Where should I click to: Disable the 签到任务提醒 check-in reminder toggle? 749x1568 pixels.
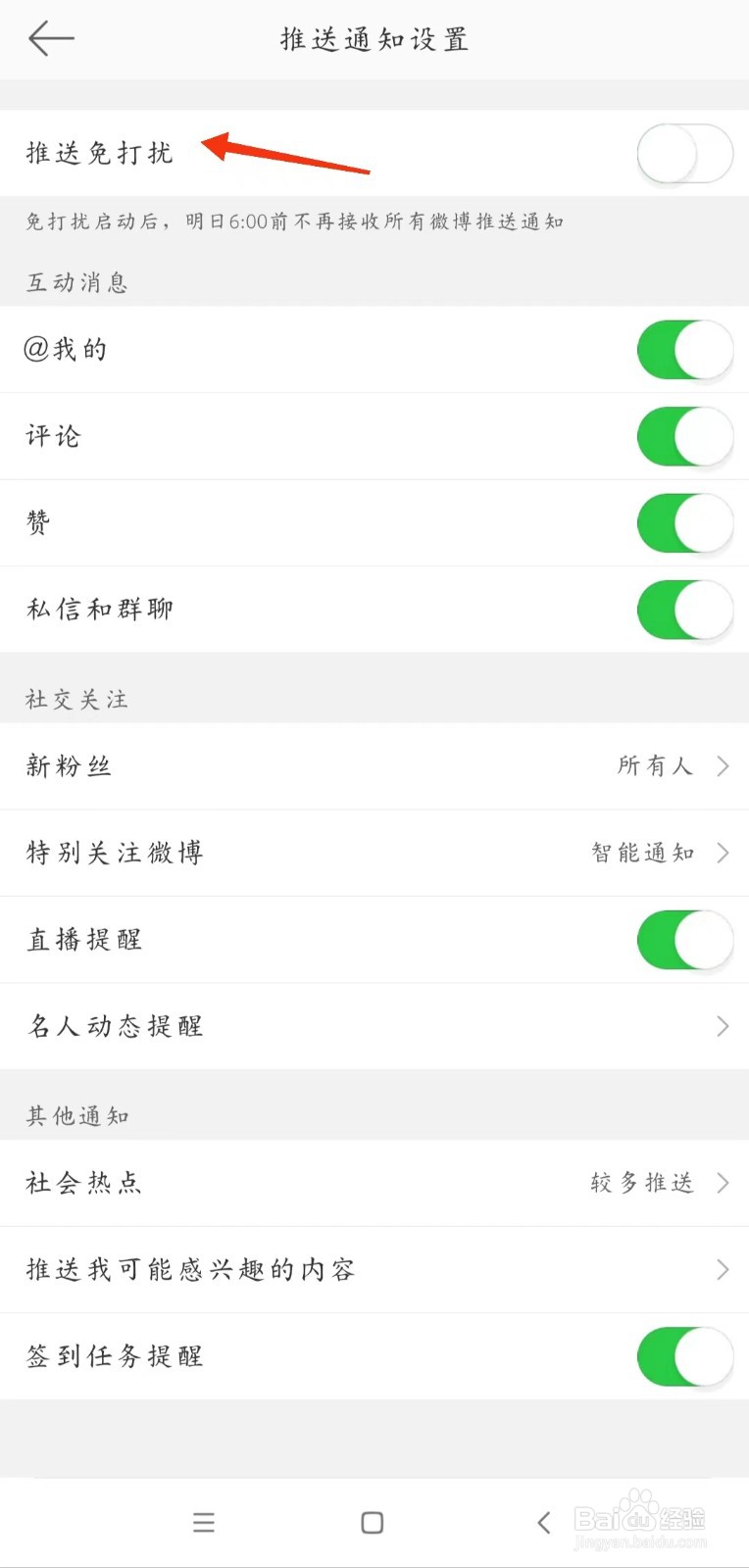coord(684,1356)
